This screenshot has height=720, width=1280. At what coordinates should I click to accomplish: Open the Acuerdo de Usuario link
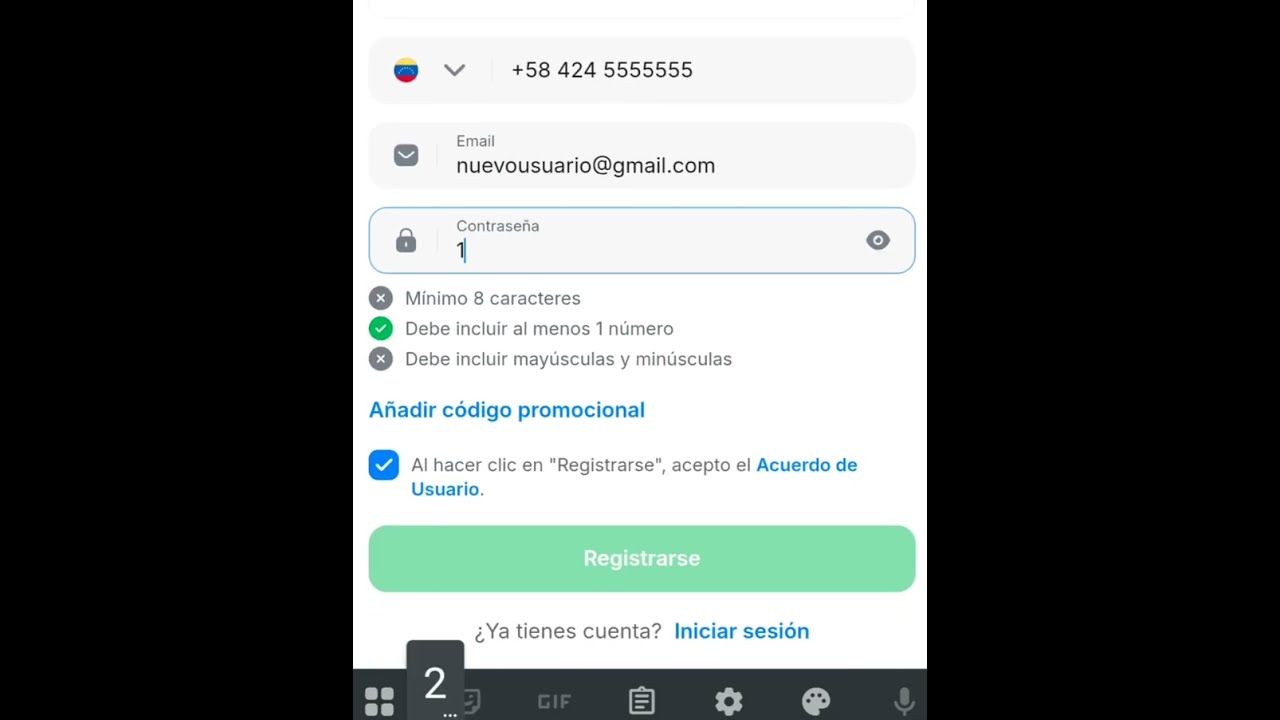806,465
